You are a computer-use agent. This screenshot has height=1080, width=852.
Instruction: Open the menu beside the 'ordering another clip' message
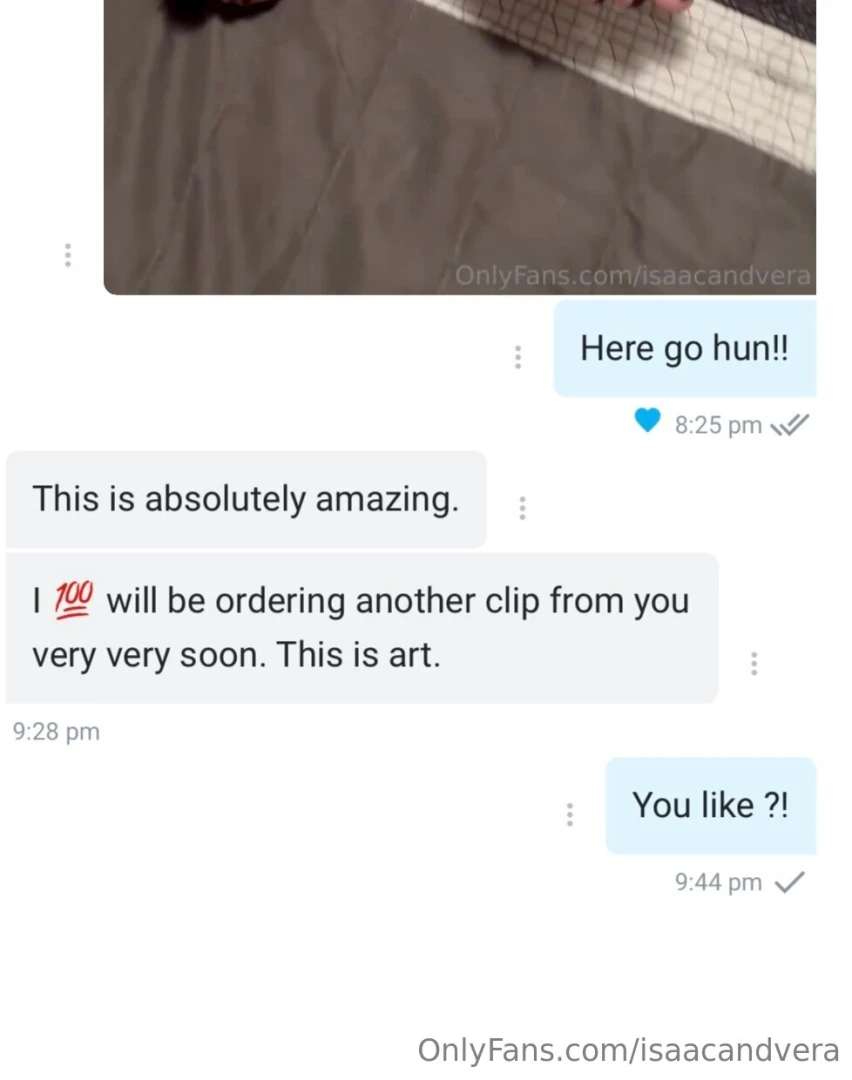(755, 662)
